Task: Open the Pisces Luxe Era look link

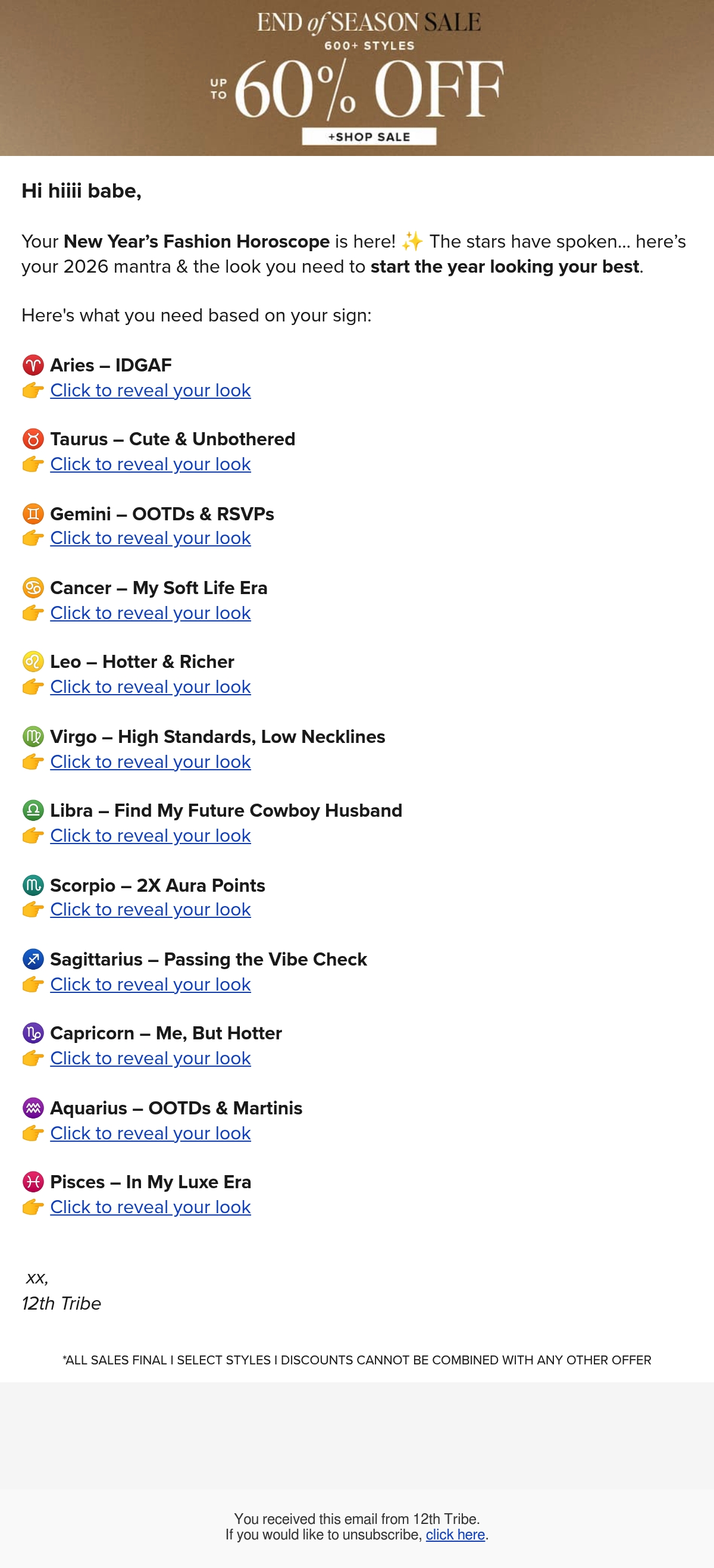Action: click(x=150, y=1207)
